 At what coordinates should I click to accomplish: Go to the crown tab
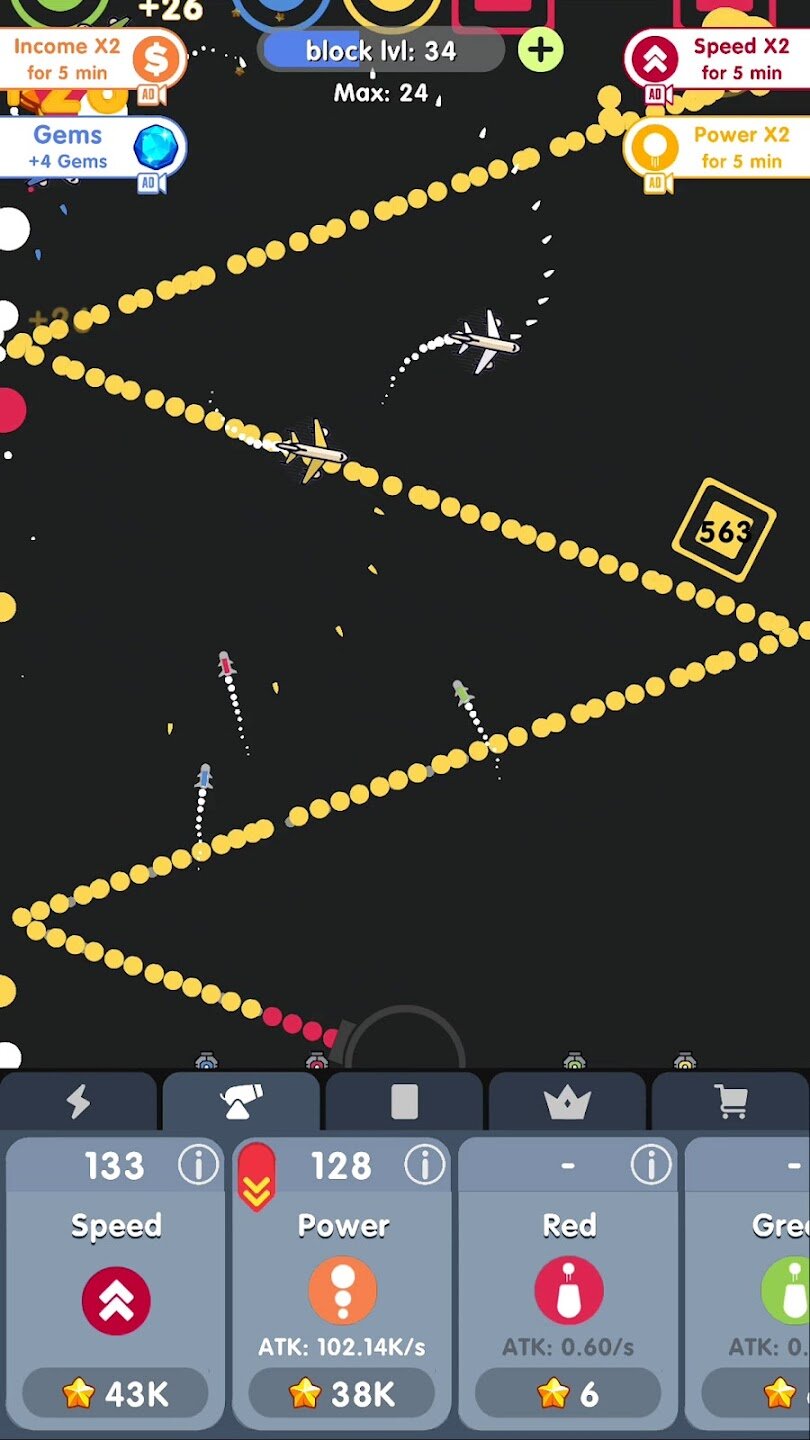[x=567, y=1102]
